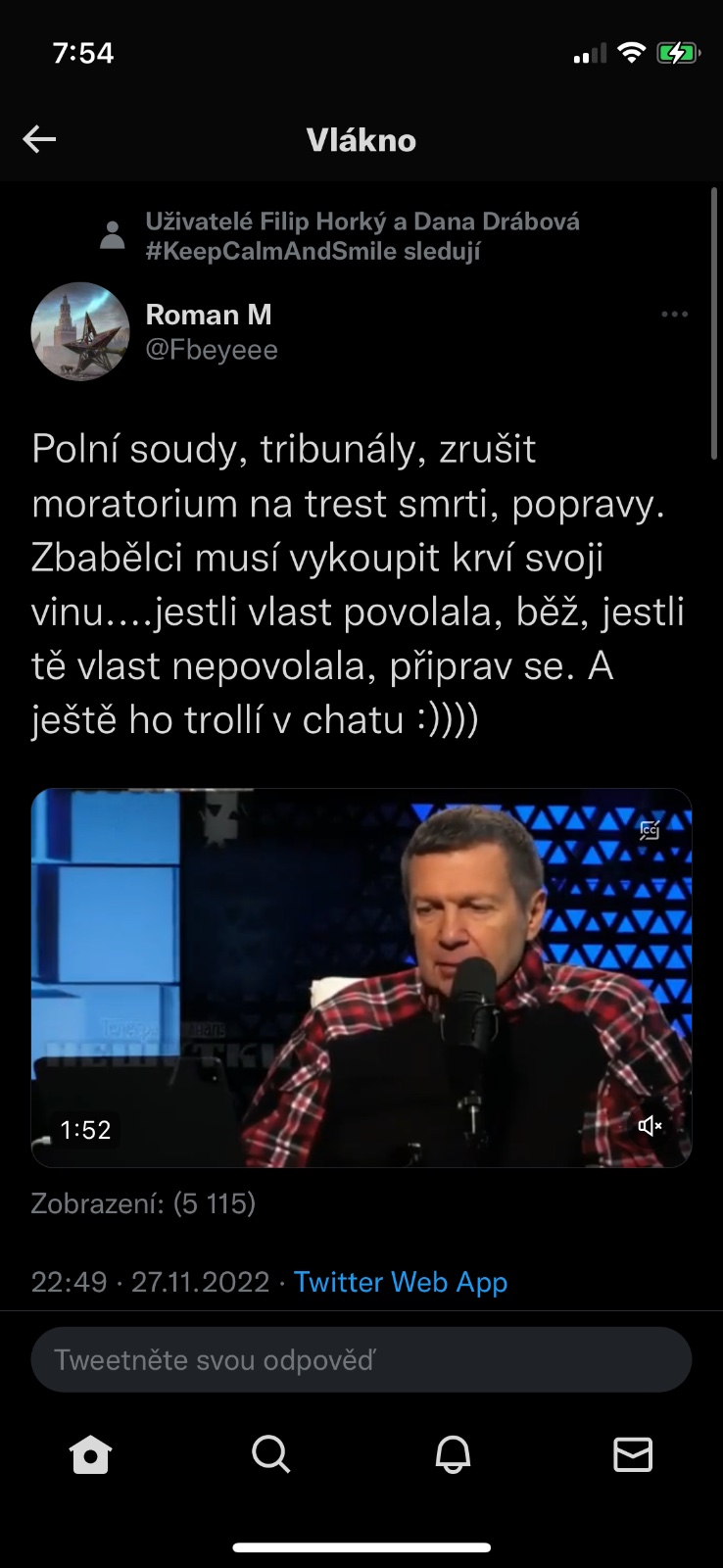
Task: Open Roman M's profile picture
Action: 80,331
